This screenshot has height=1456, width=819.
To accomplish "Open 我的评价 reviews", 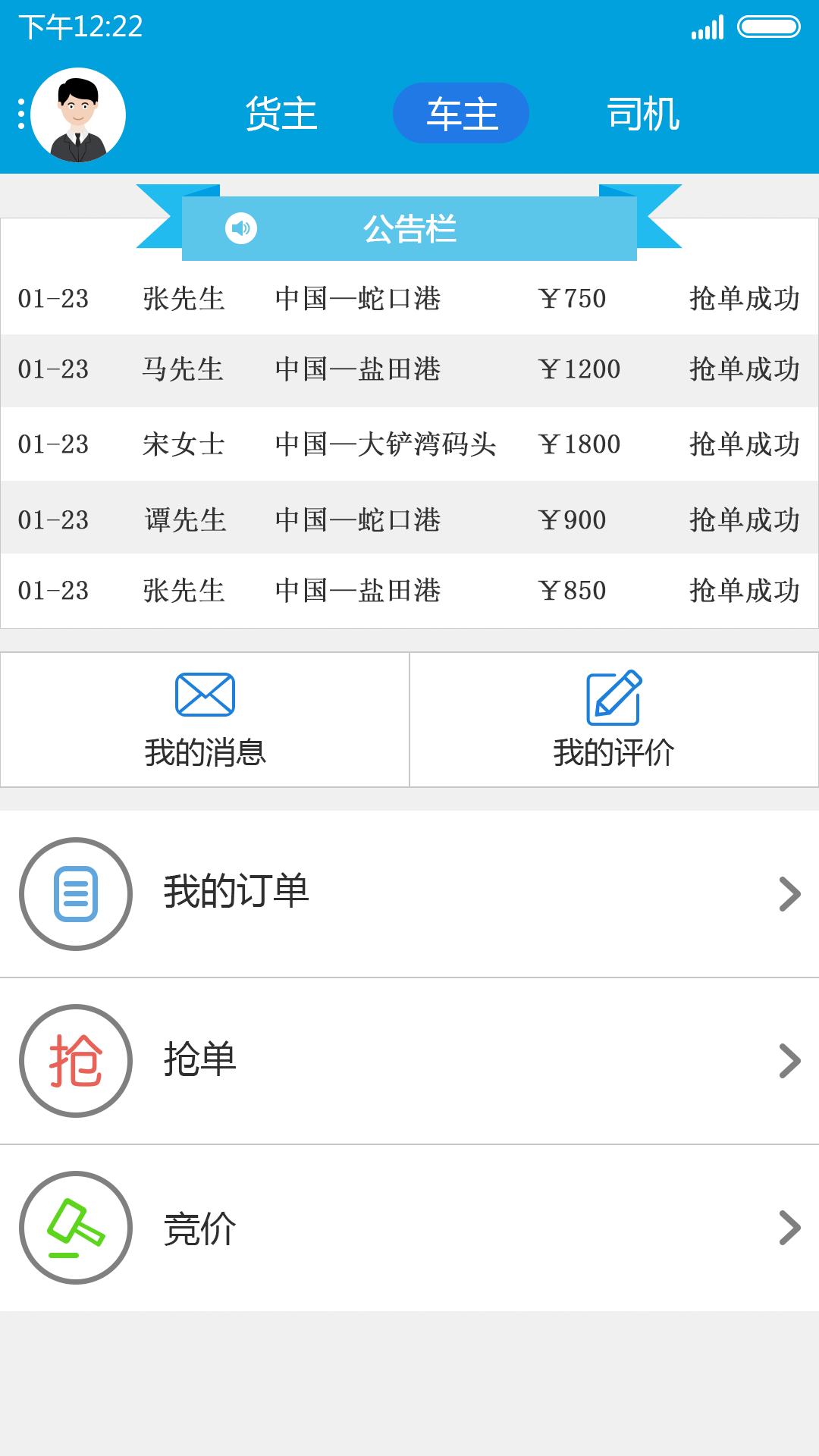I will tap(614, 720).
